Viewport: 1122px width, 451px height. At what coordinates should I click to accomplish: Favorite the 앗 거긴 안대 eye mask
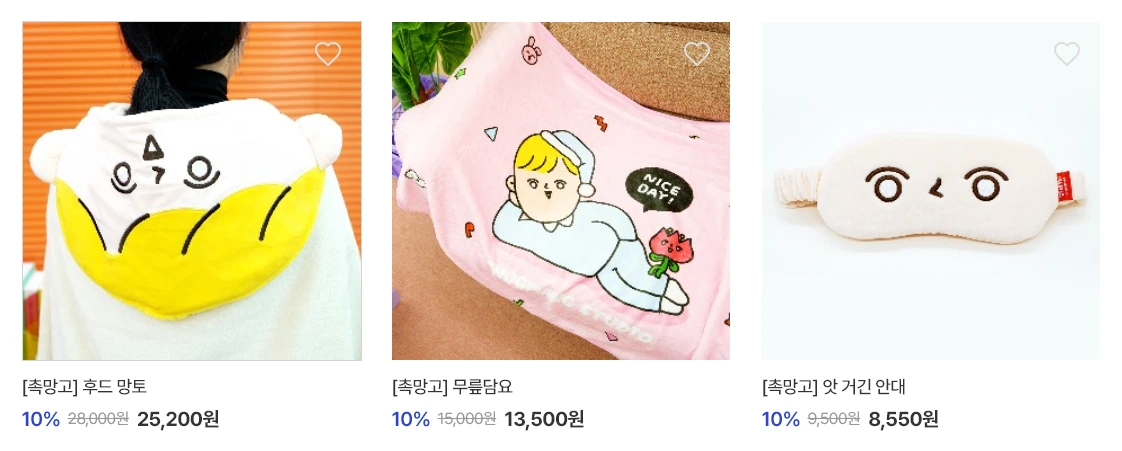point(1067,54)
